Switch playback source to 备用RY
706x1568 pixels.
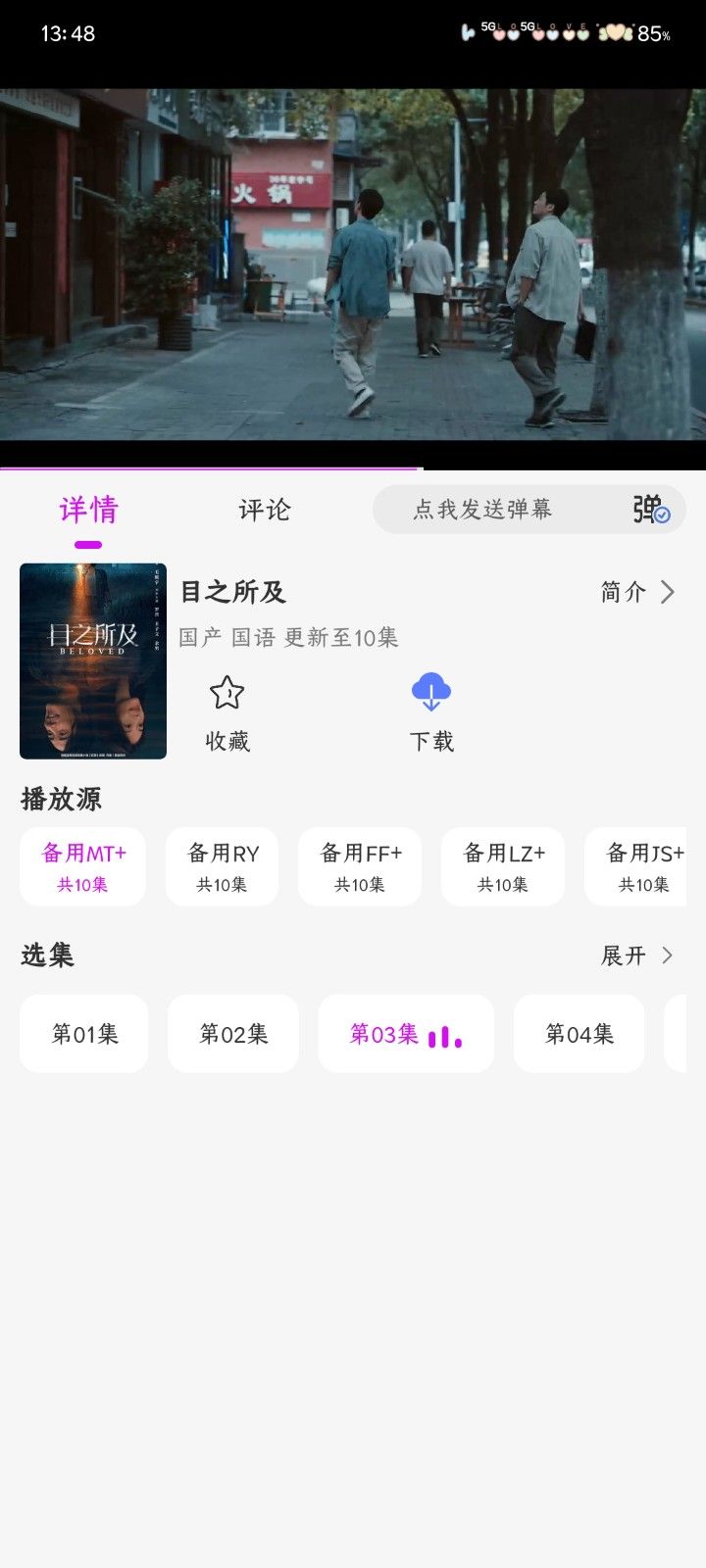[223, 865]
